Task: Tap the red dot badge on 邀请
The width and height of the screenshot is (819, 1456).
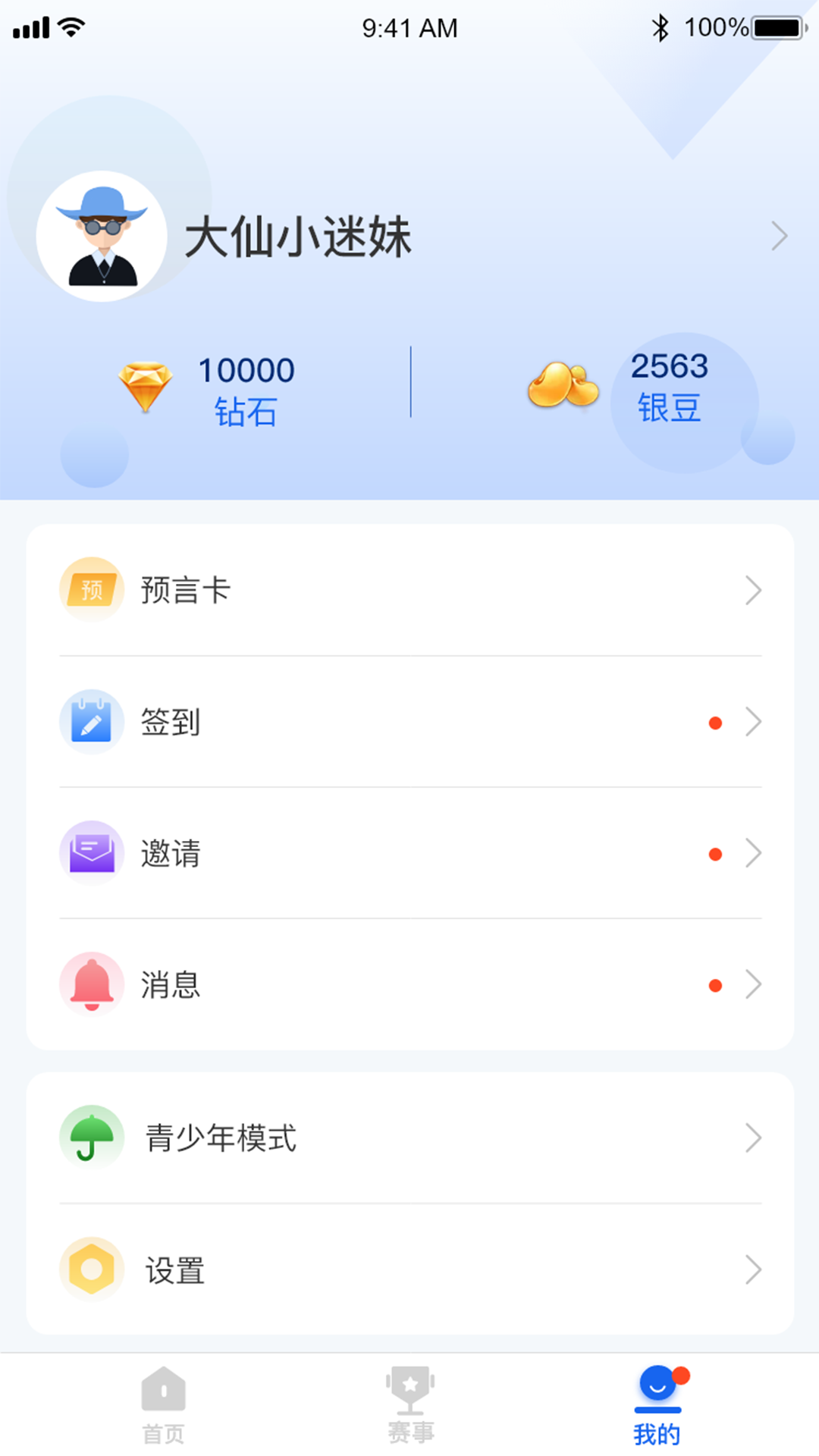Action: (x=715, y=852)
